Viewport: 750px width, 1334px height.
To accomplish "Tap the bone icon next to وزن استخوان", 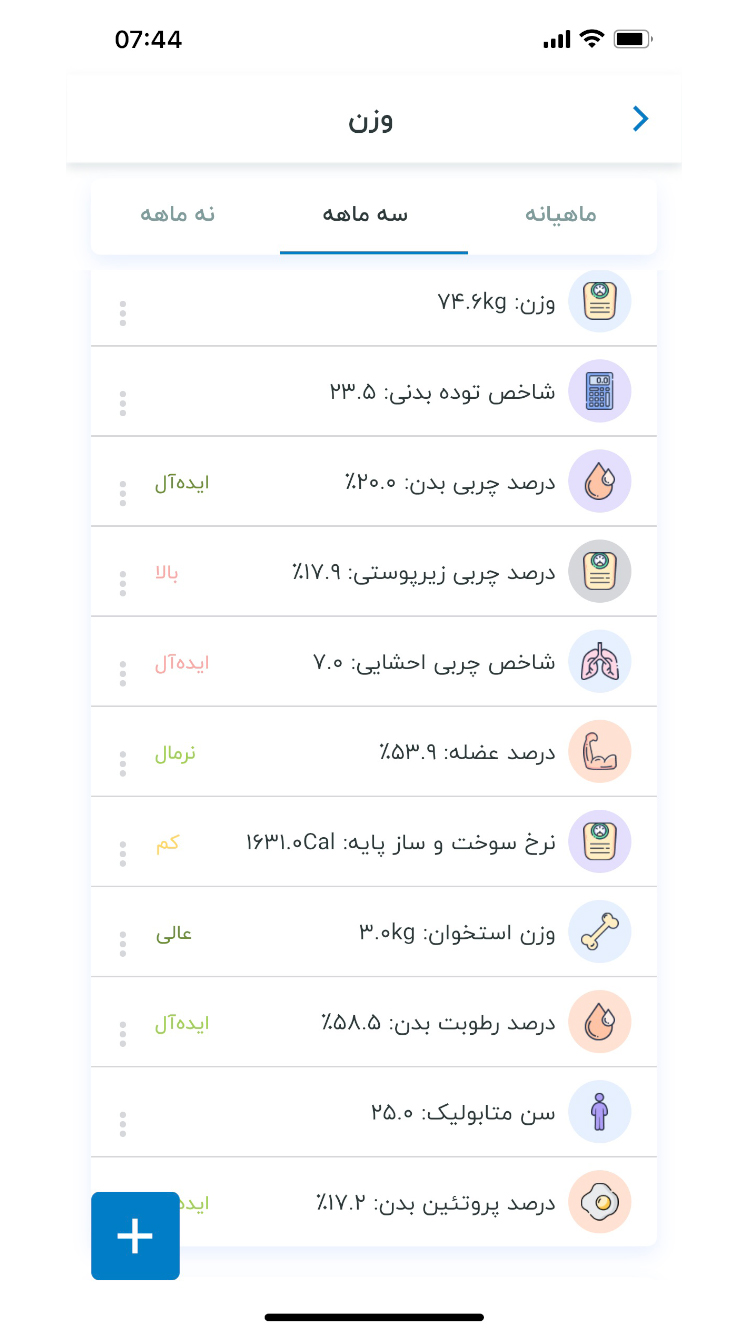I will tap(599, 931).
